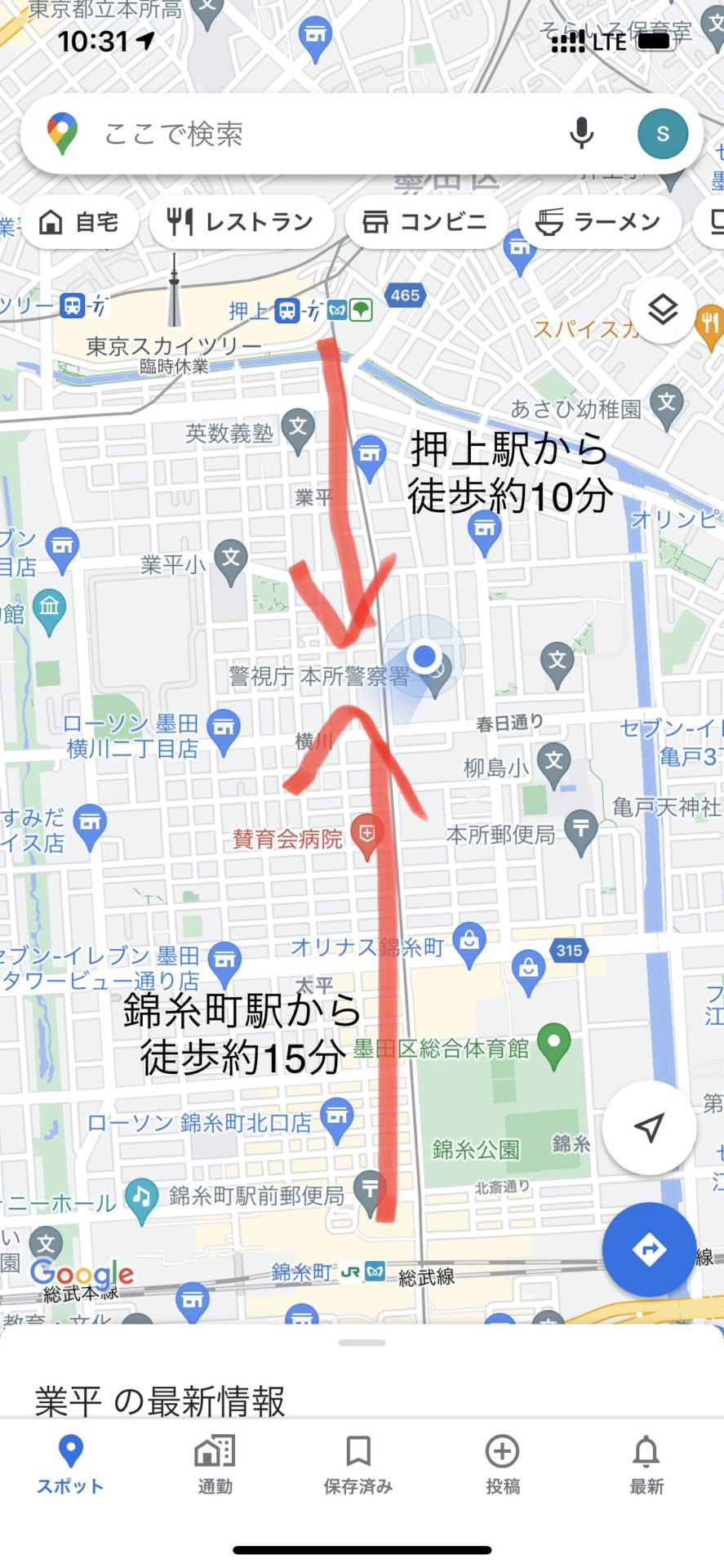Screen dimensions: 724x1568
Task: Tap the Google Maps logo in the search bar
Action: pyautogui.click(x=64, y=133)
